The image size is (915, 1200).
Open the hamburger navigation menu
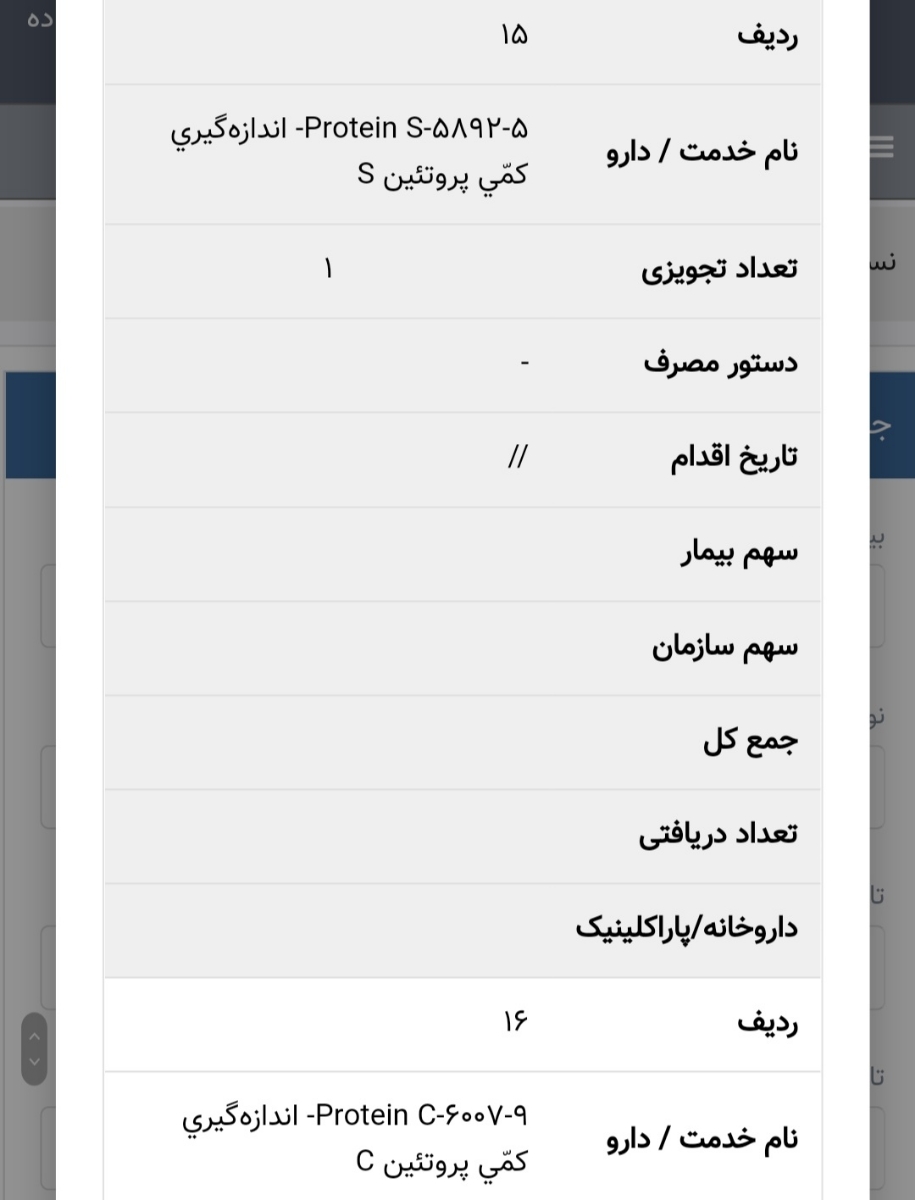(x=880, y=145)
